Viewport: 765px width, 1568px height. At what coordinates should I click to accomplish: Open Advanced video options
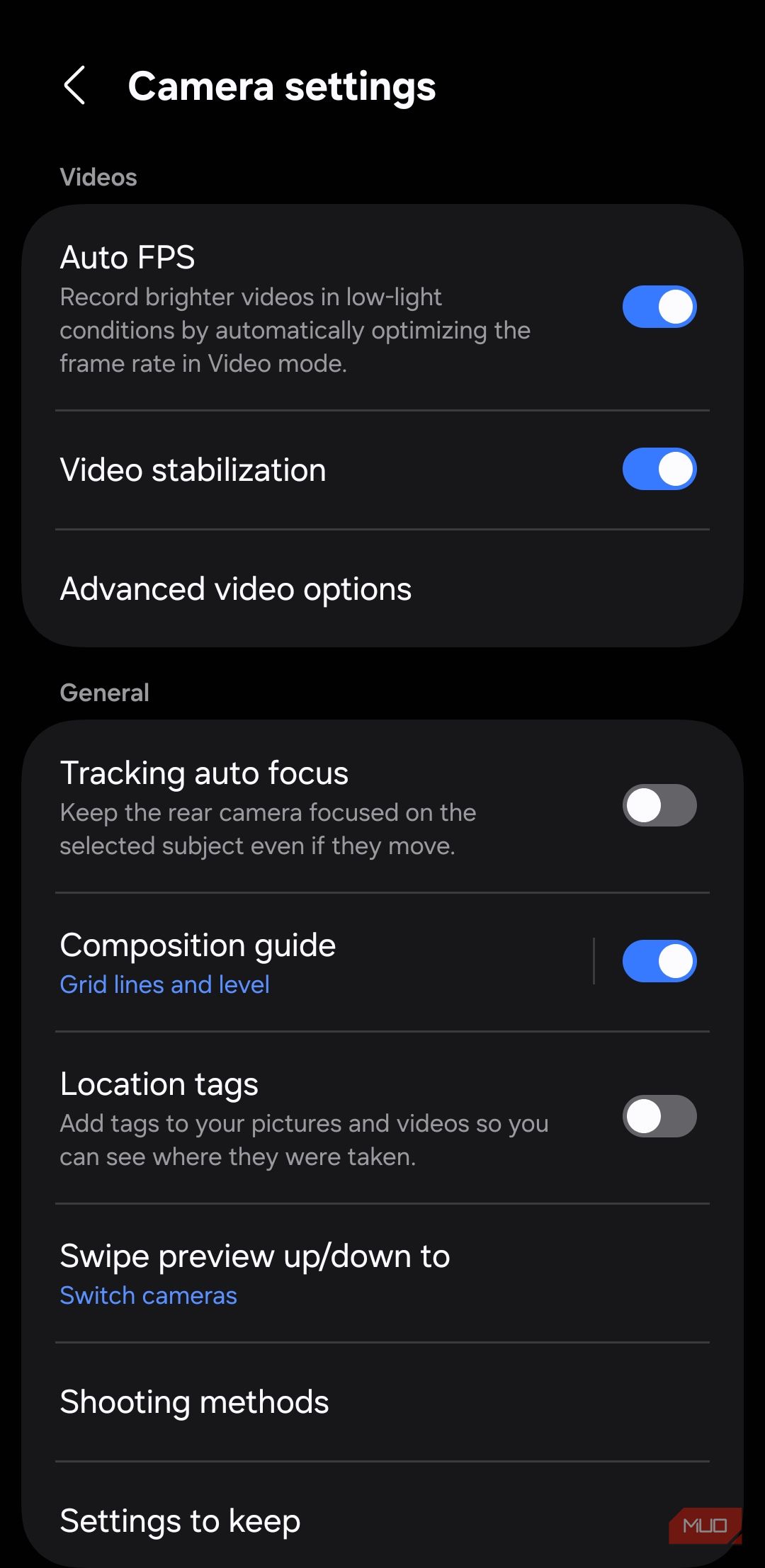point(236,589)
